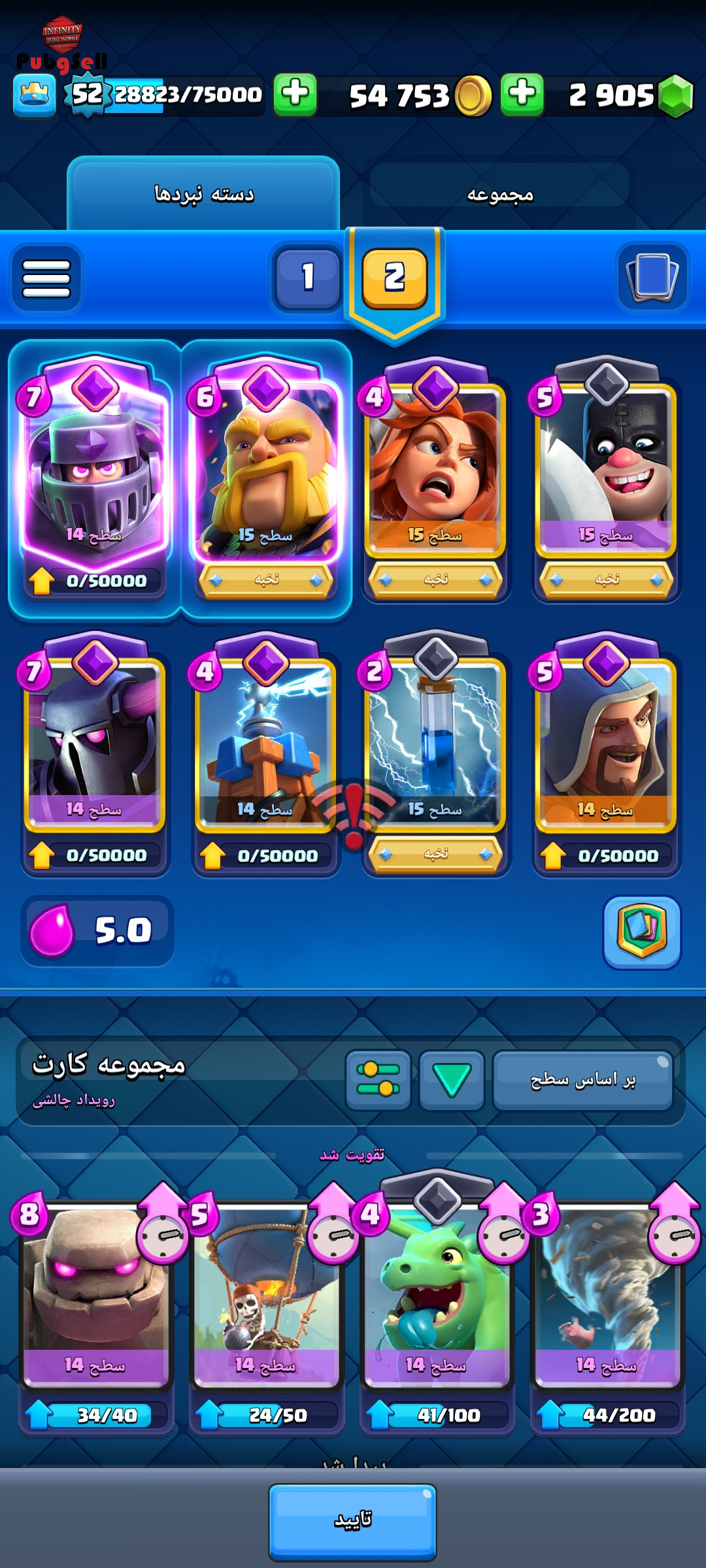Open the Valkyrie card in the deck
706x1568 pixels.
435,470
